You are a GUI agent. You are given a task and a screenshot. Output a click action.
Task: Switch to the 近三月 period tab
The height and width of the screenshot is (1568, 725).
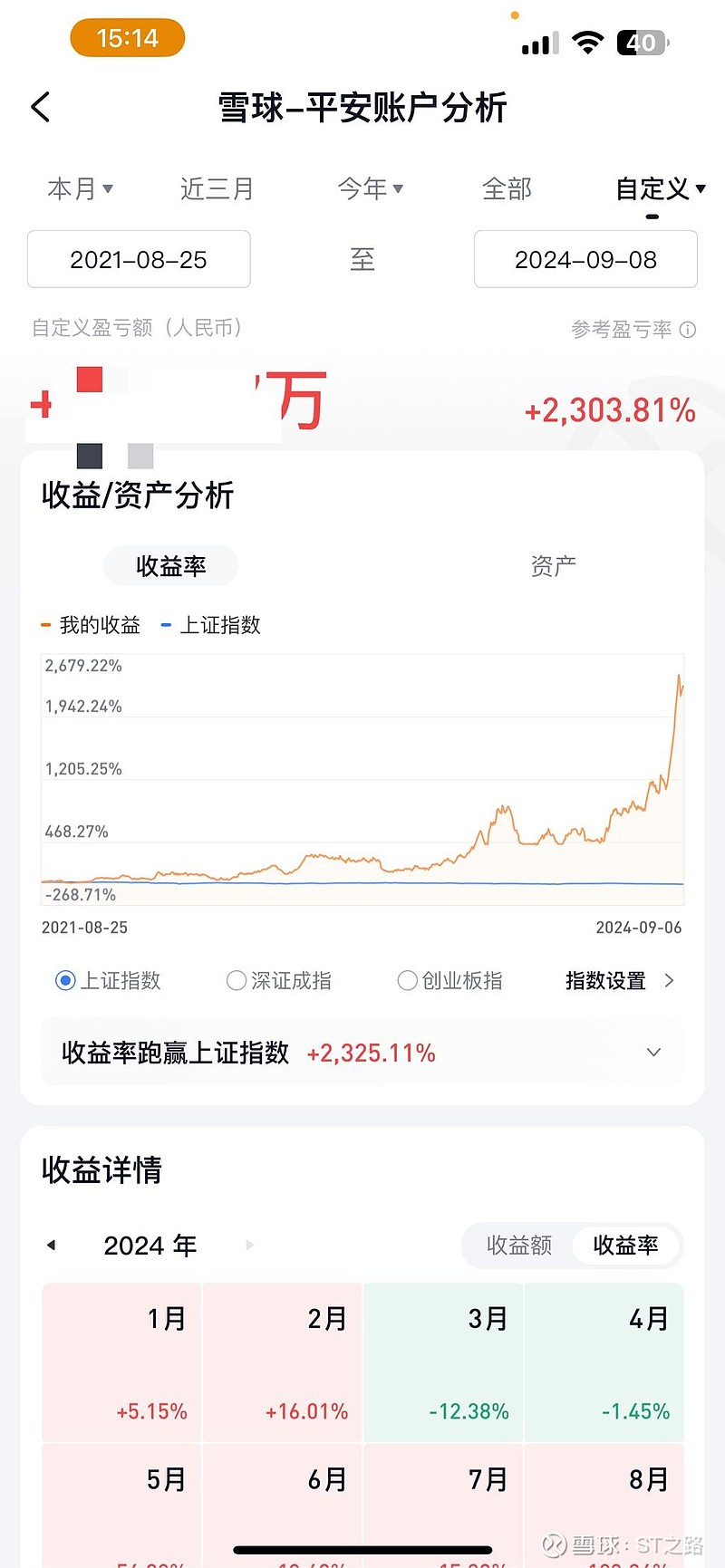pyautogui.click(x=217, y=188)
